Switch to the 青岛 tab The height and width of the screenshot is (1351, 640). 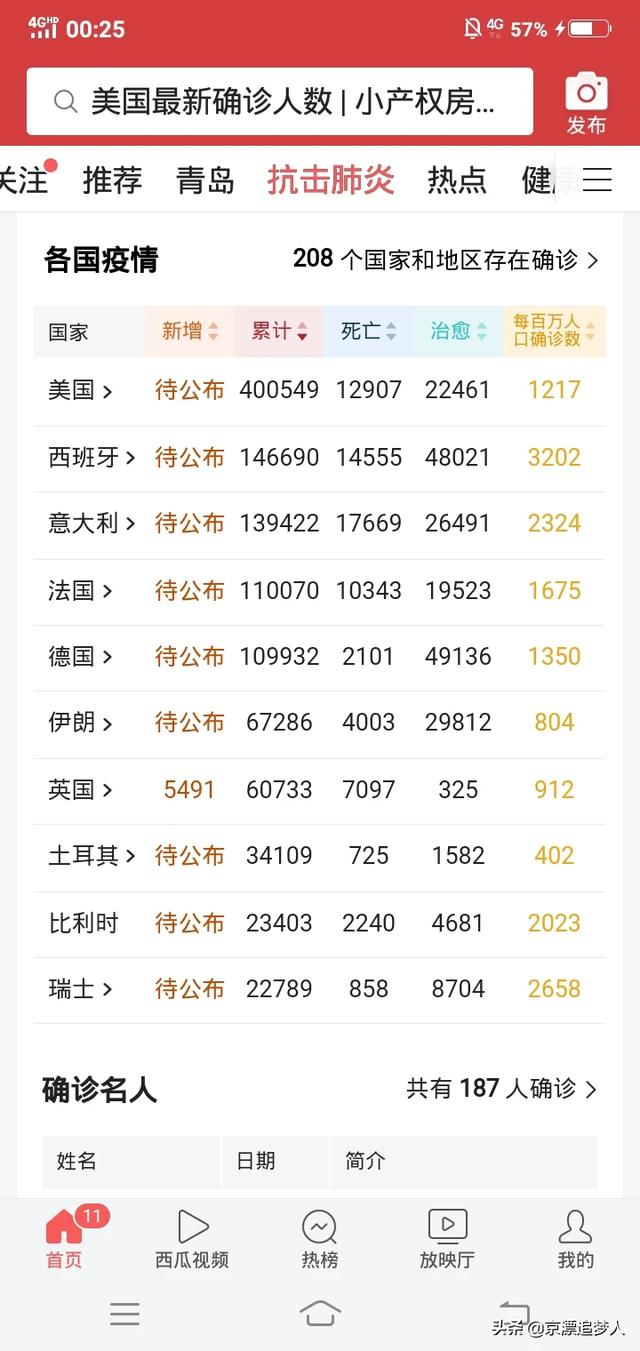pos(205,180)
